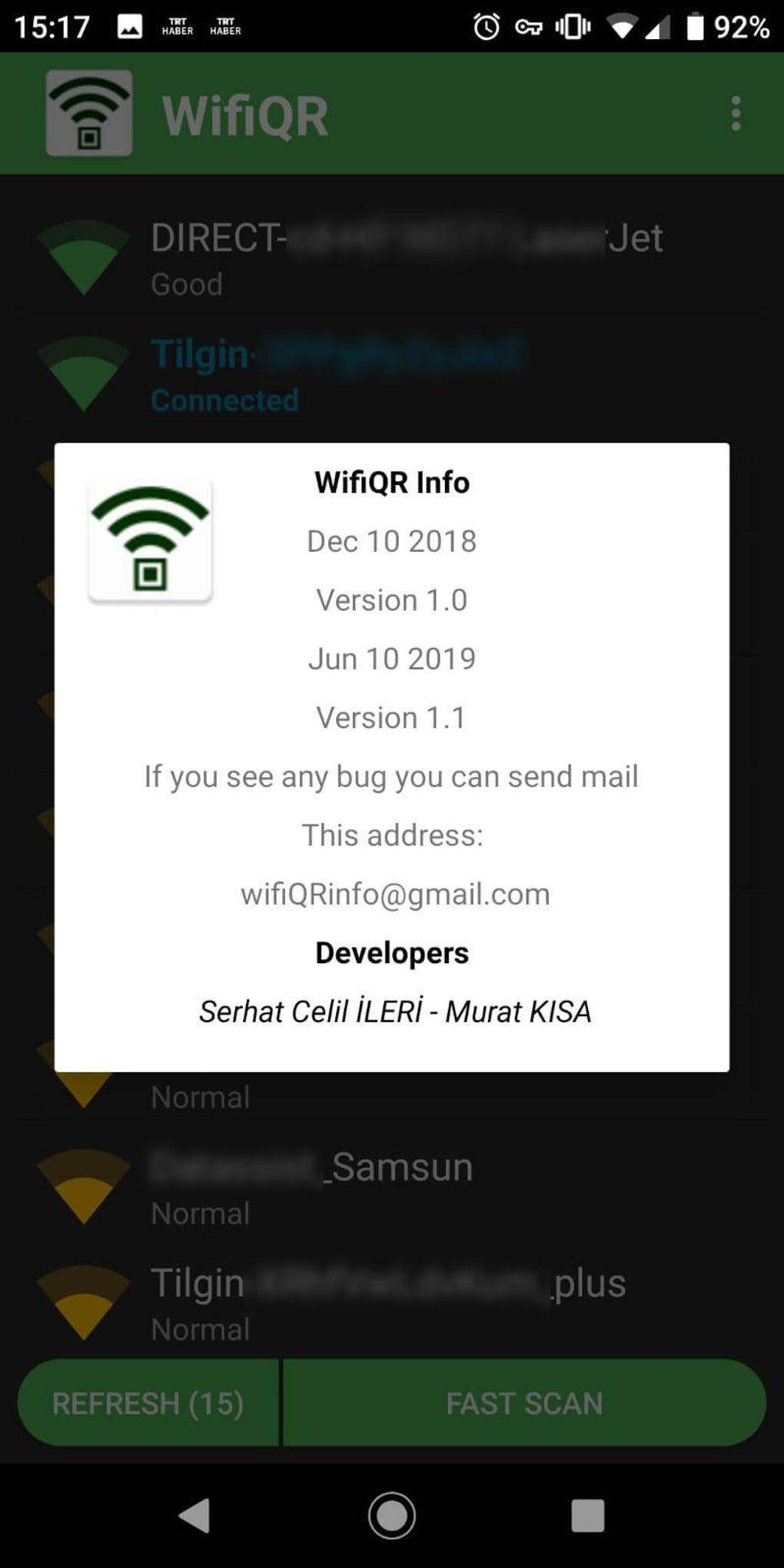Select the network ending in _Samsun
The image size is (784, 1568).
point(311,1188)
